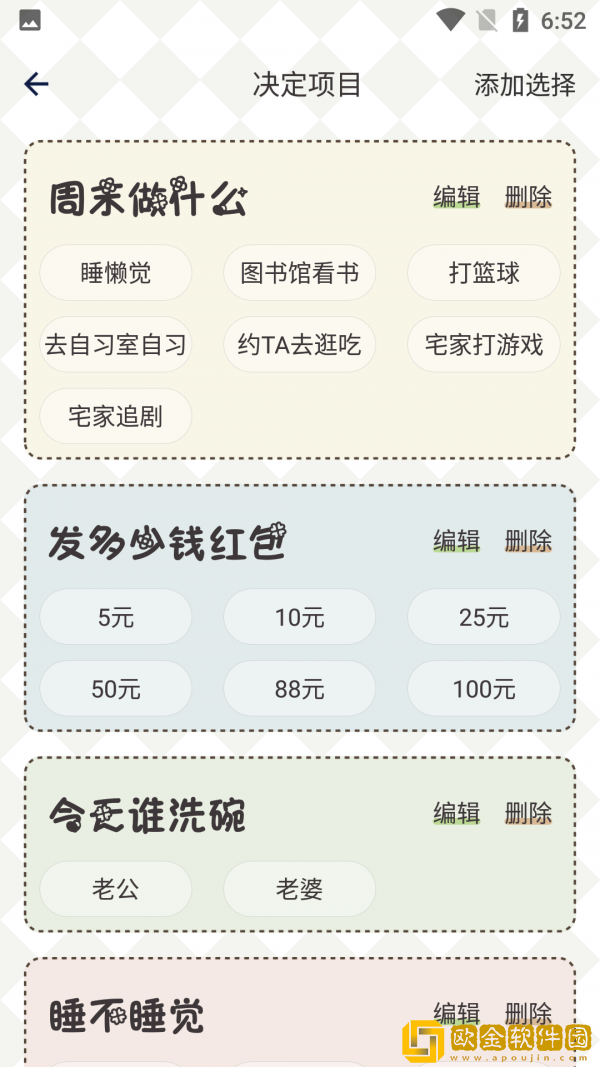The width and height of the screenshot is (600, 1067).
Task: Choose the 88元 red packet amount
Action: (x=299, y=689)
